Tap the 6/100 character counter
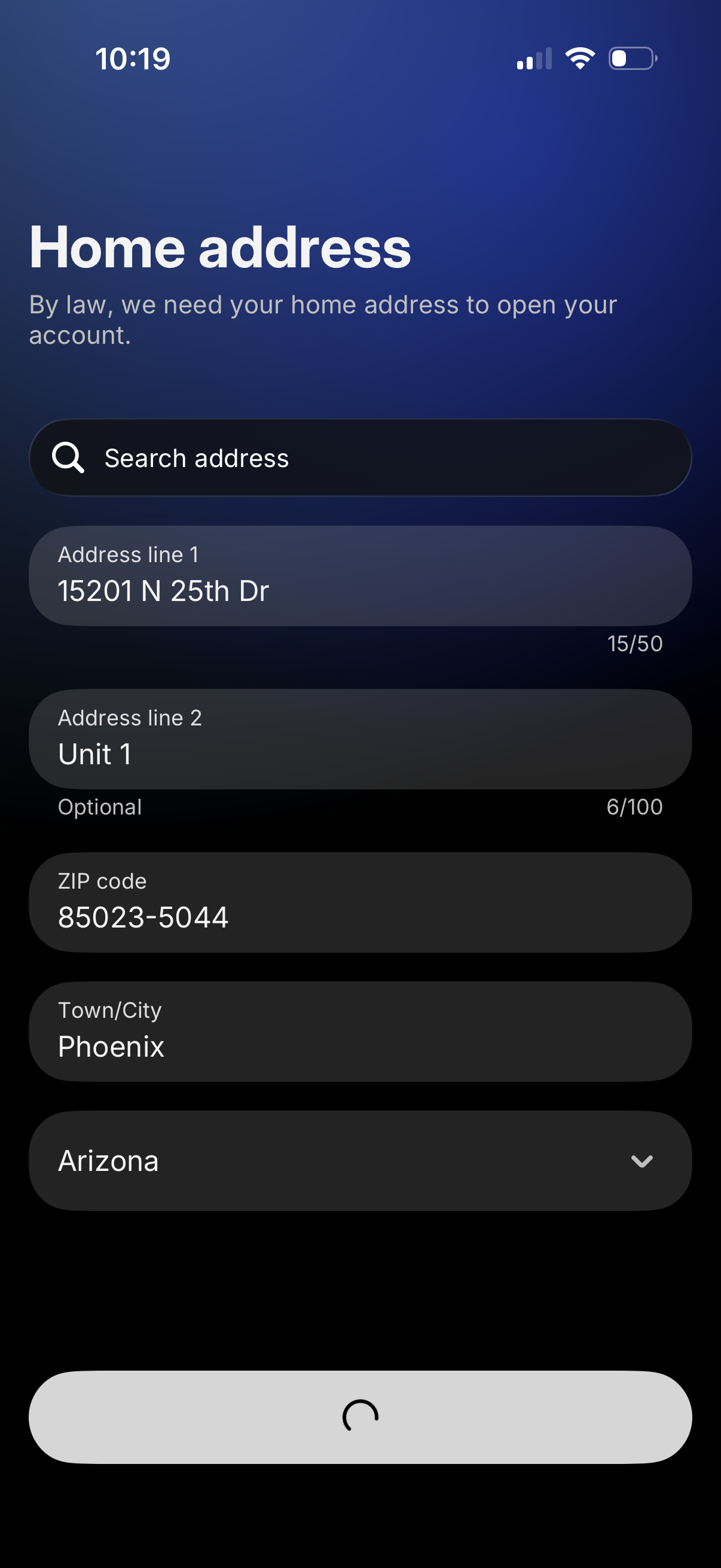721x1568 pixels. 634,807
